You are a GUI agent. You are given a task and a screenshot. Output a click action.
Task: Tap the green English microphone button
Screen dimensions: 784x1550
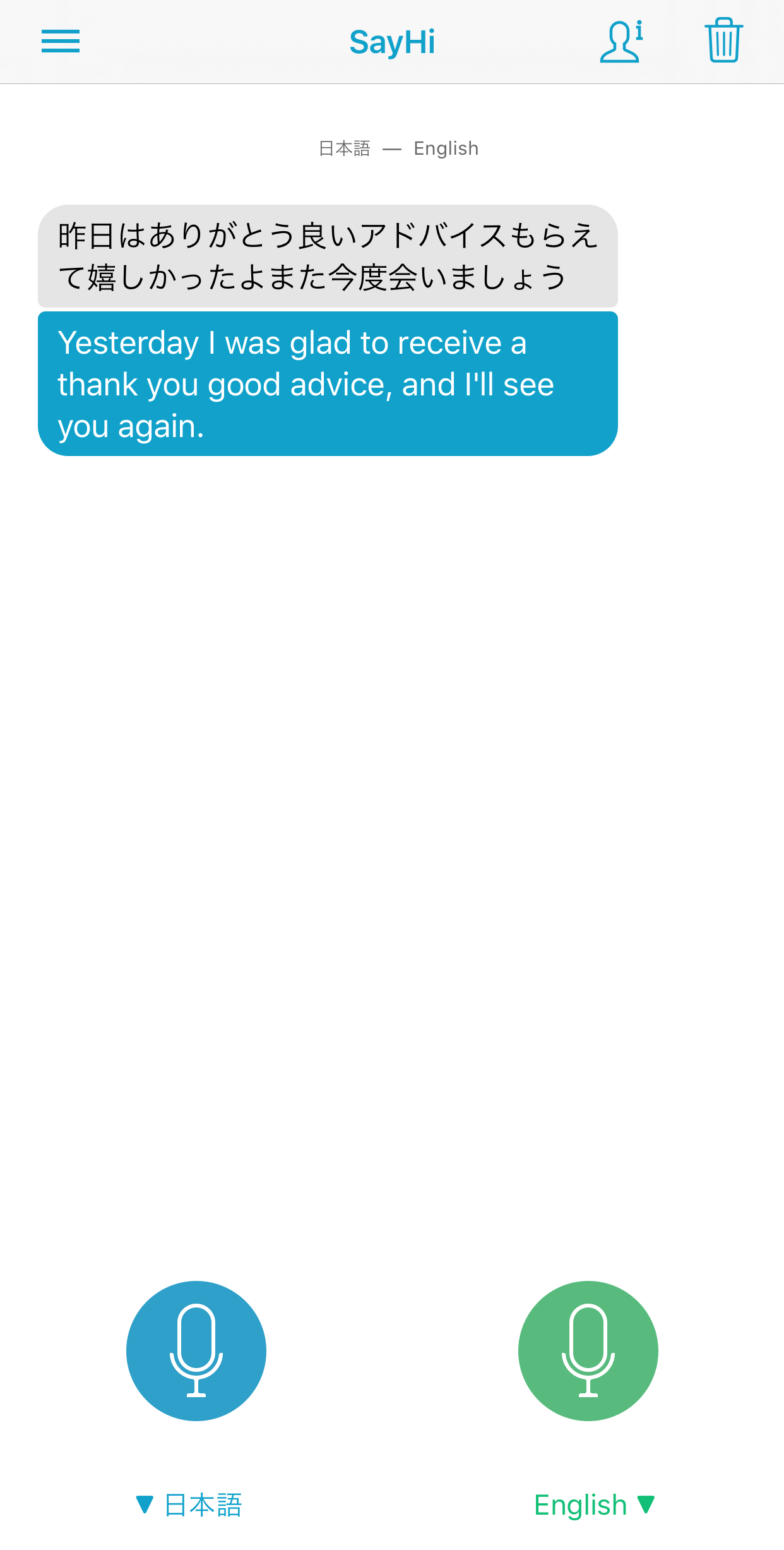coord(588,1350)
